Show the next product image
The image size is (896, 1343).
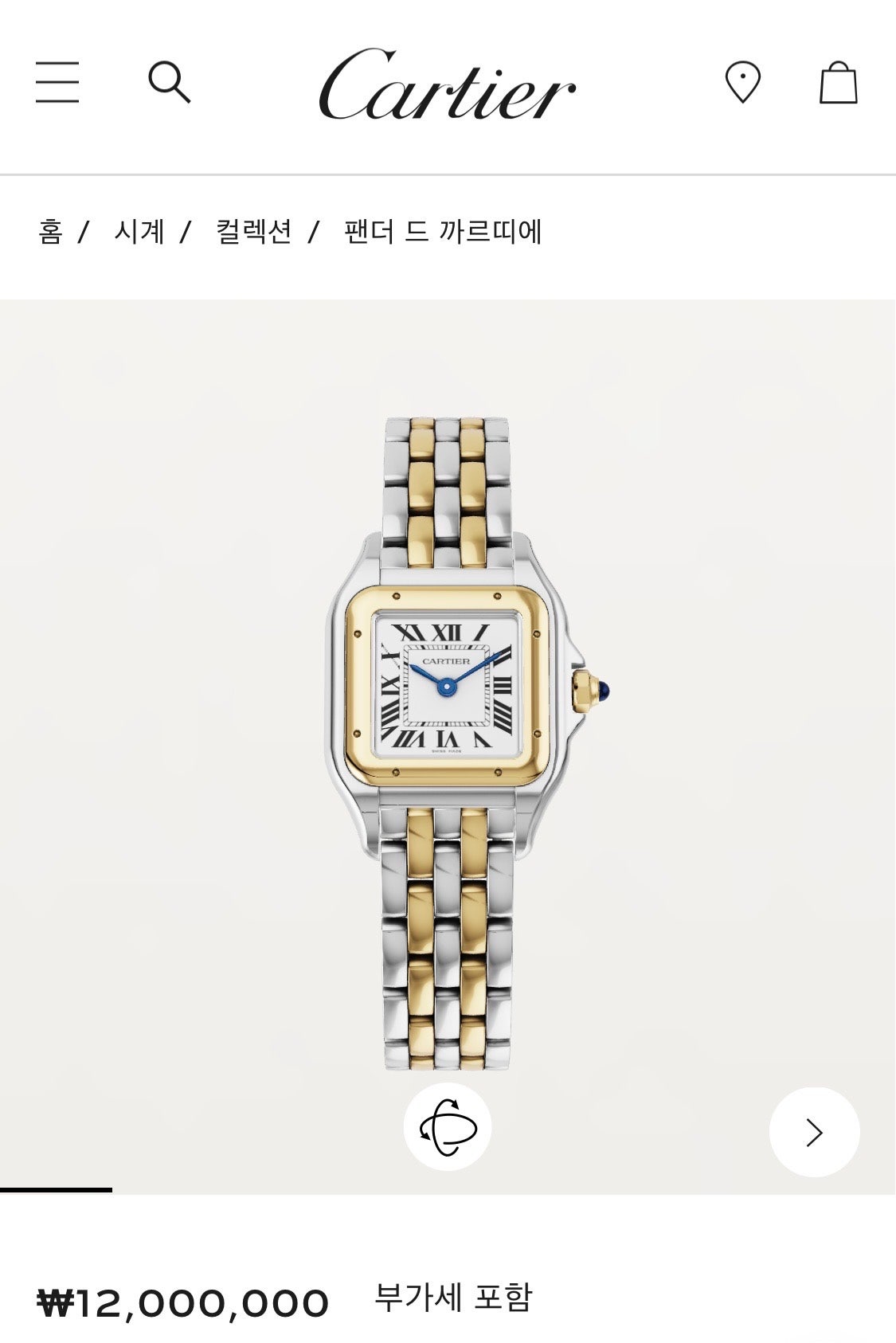814,1132
